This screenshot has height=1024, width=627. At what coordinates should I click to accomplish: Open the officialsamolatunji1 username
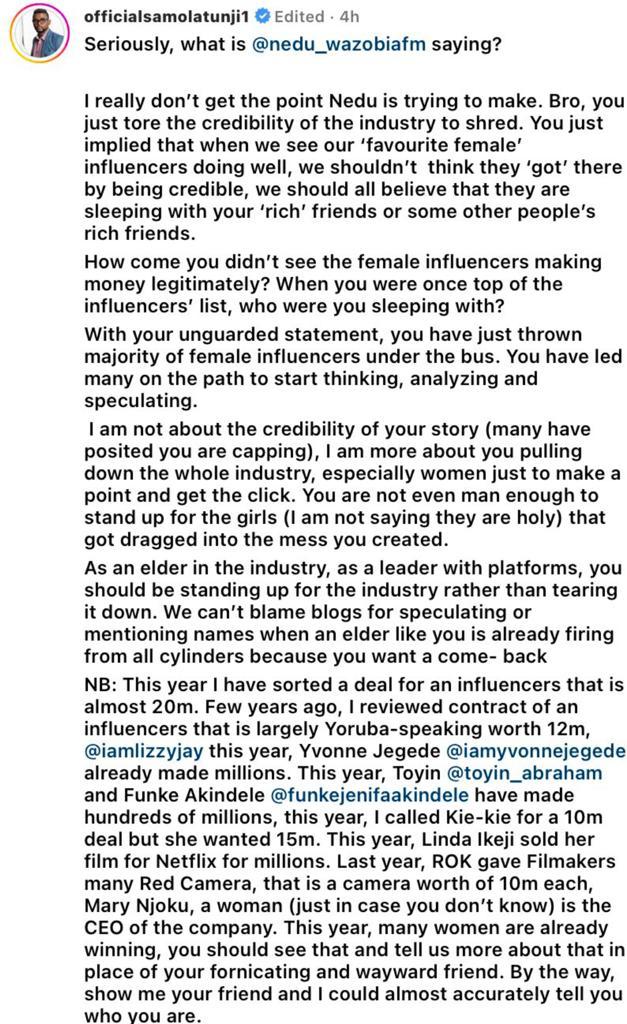click(167, 16)
